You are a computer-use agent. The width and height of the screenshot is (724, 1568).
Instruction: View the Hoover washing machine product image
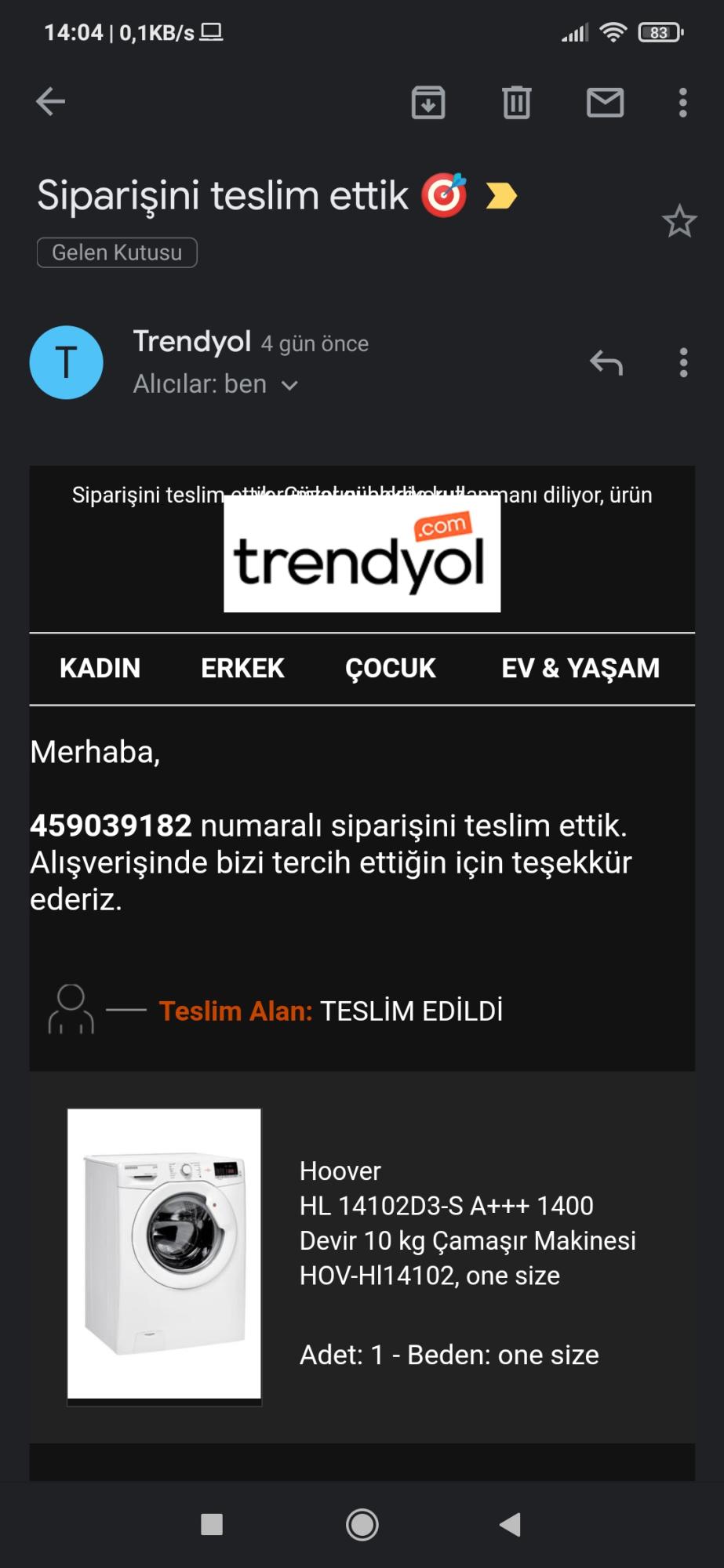(x=164, y=1253)
